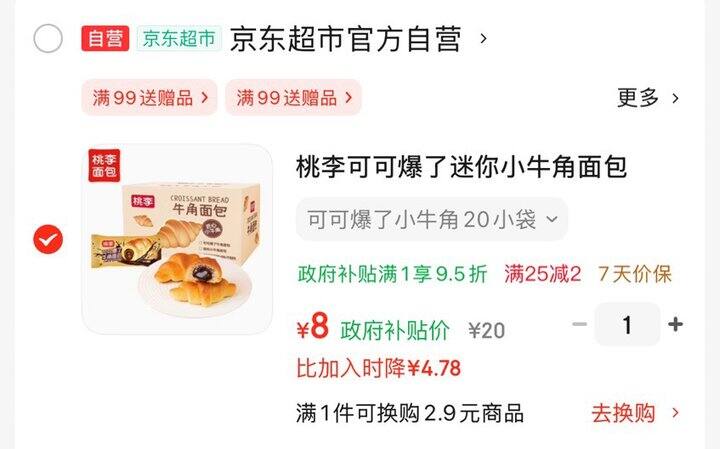Decrease quantity with the minus button

coord(579,324)
